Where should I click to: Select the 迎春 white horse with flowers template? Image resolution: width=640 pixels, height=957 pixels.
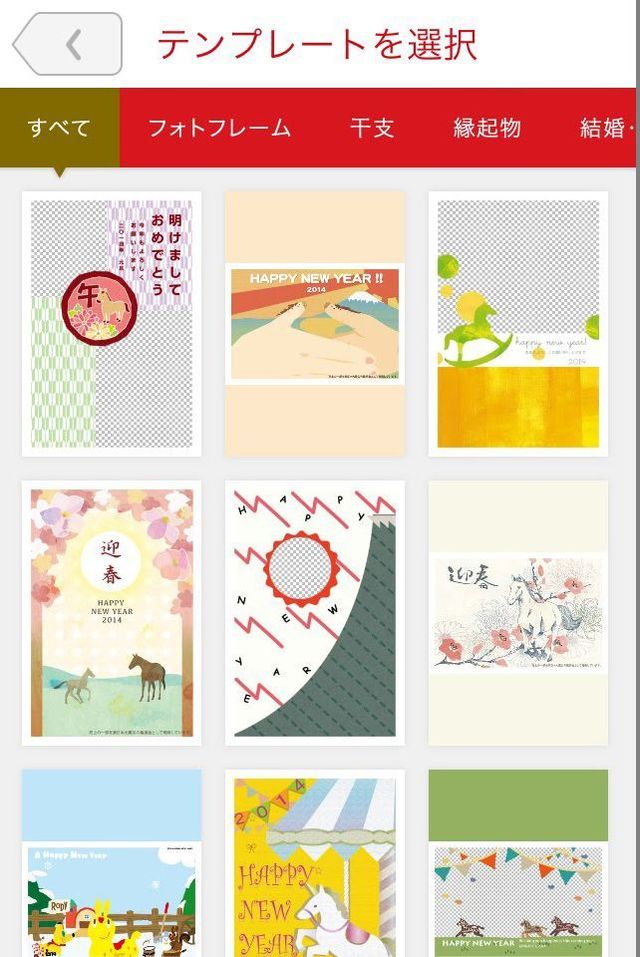(x=518, y=612)
